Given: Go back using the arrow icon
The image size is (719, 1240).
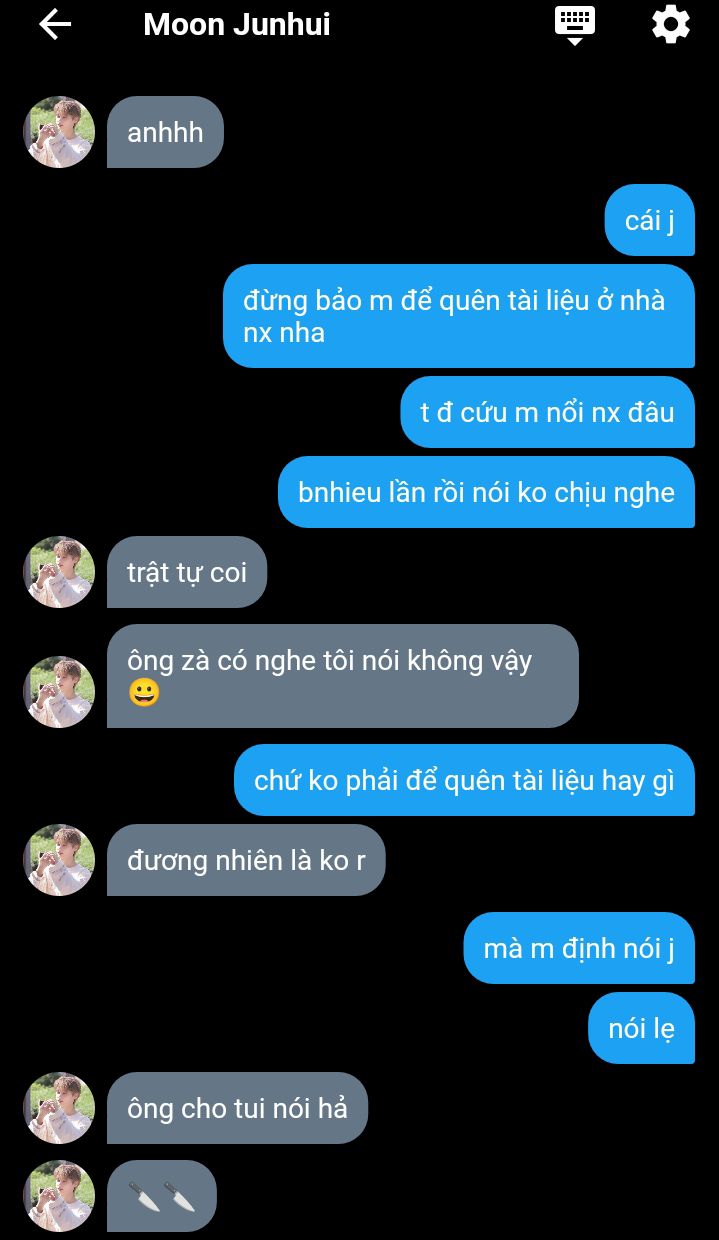Looking at the screenshot, I should tap(55, 24).
